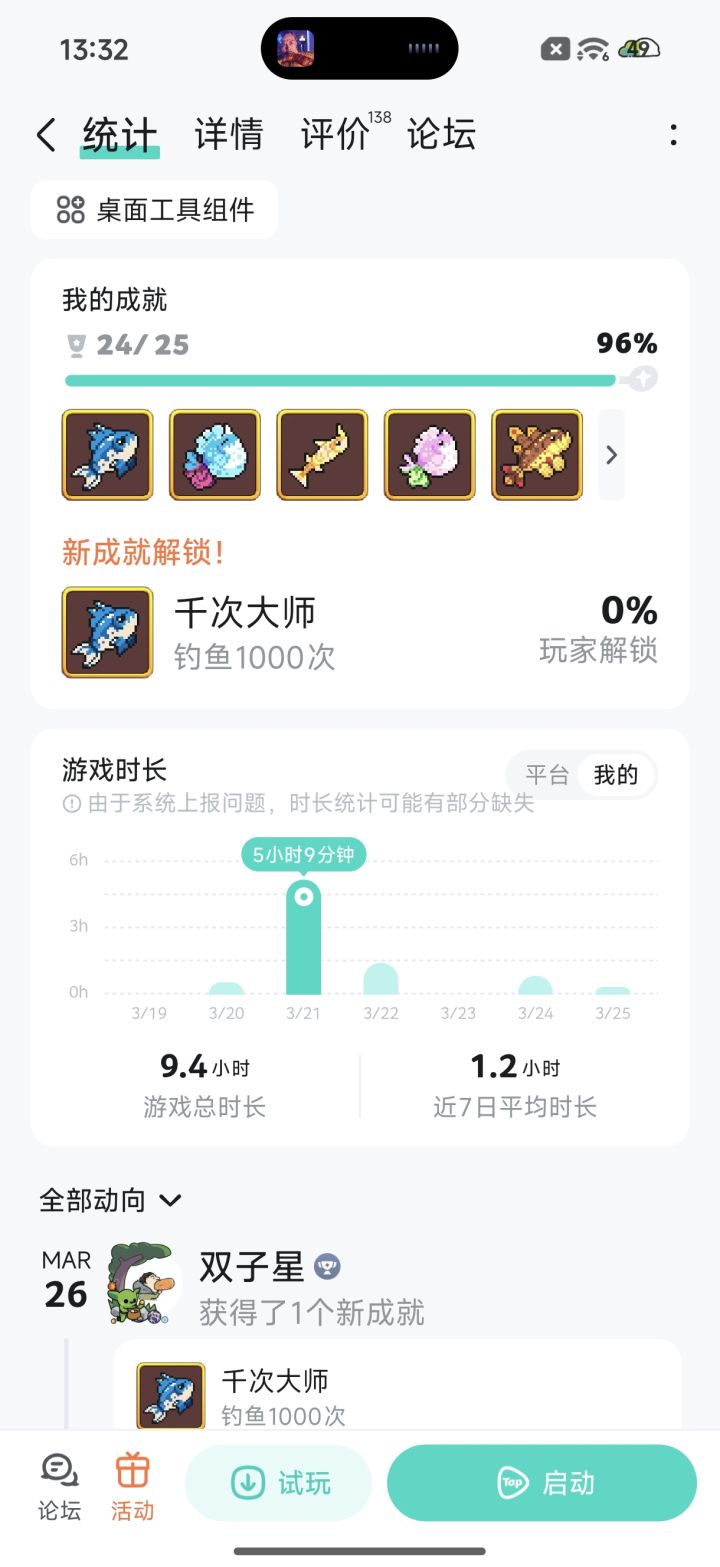Keep playtime stats on 我的 view
Image resolution: width=720 pixels, height=1567 pixels.
coord(617,775)
